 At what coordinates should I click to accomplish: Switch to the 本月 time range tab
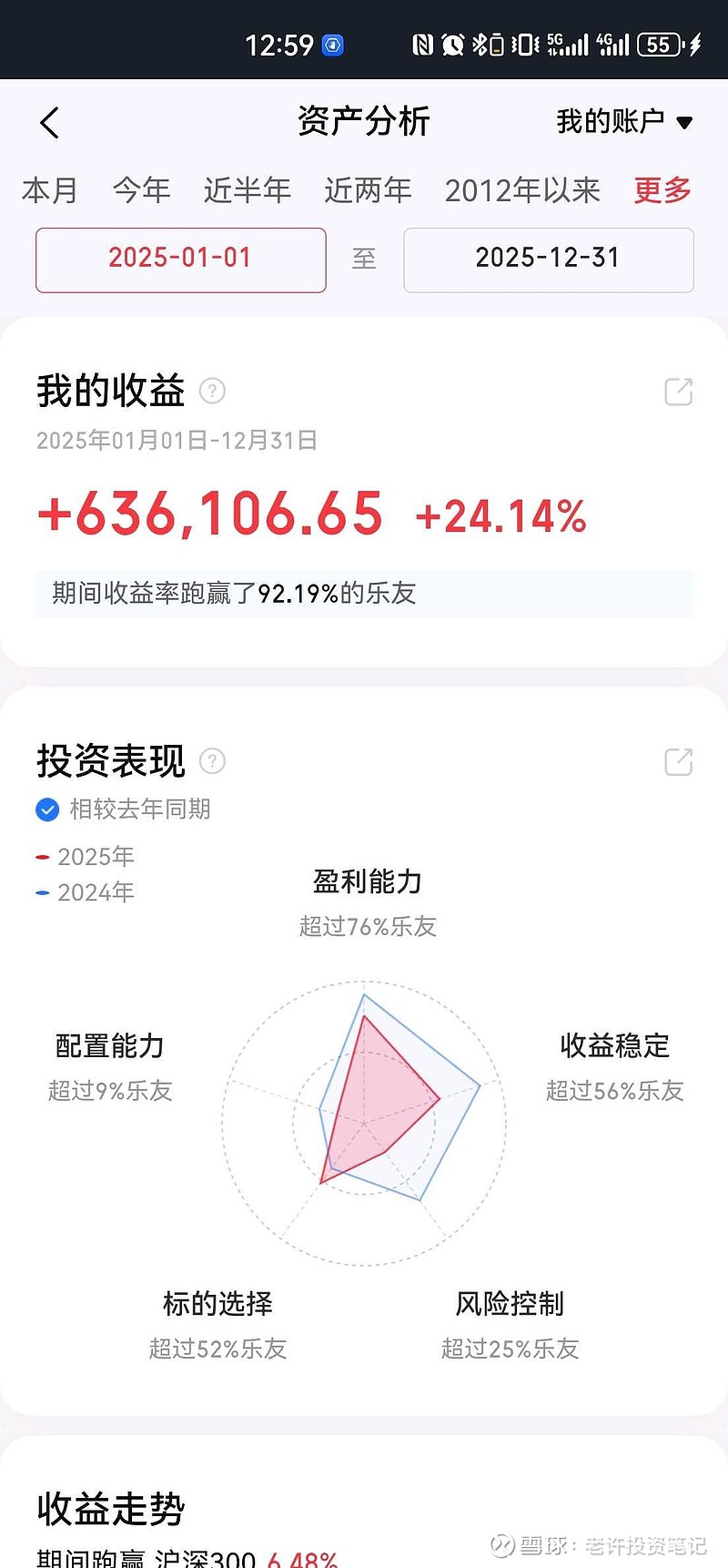point(49,190)
